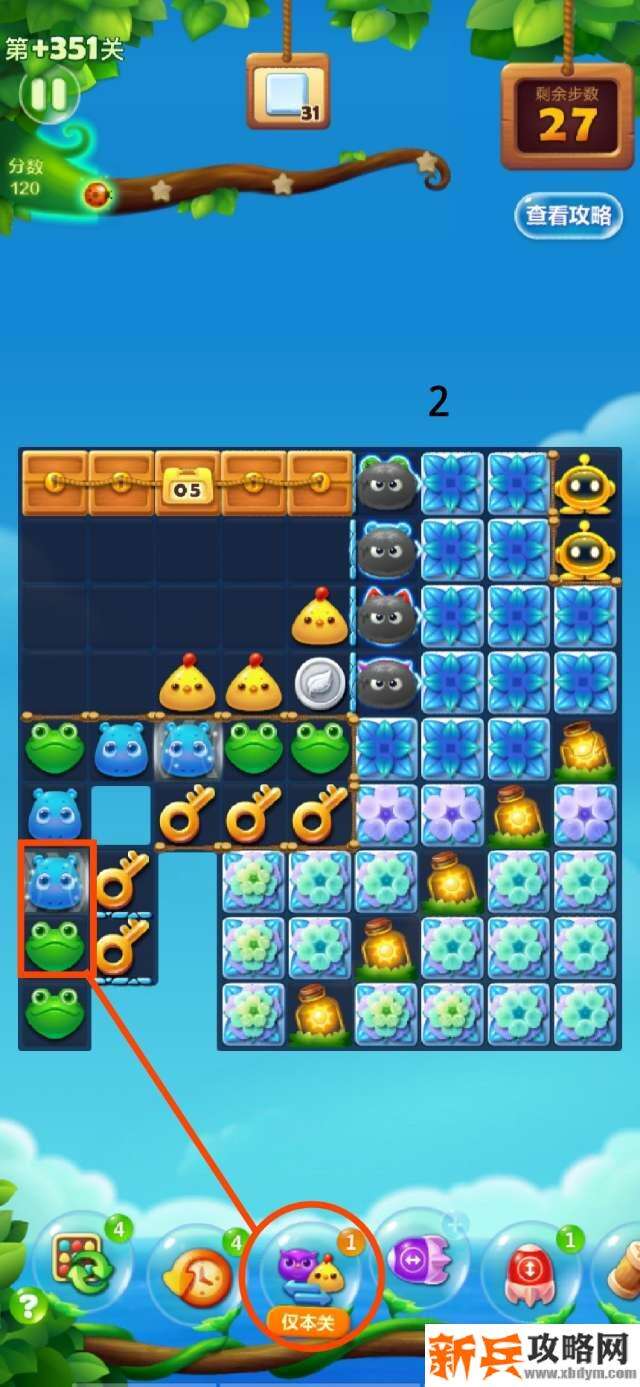
Task: Pause the game
Action: pos(48,95)
